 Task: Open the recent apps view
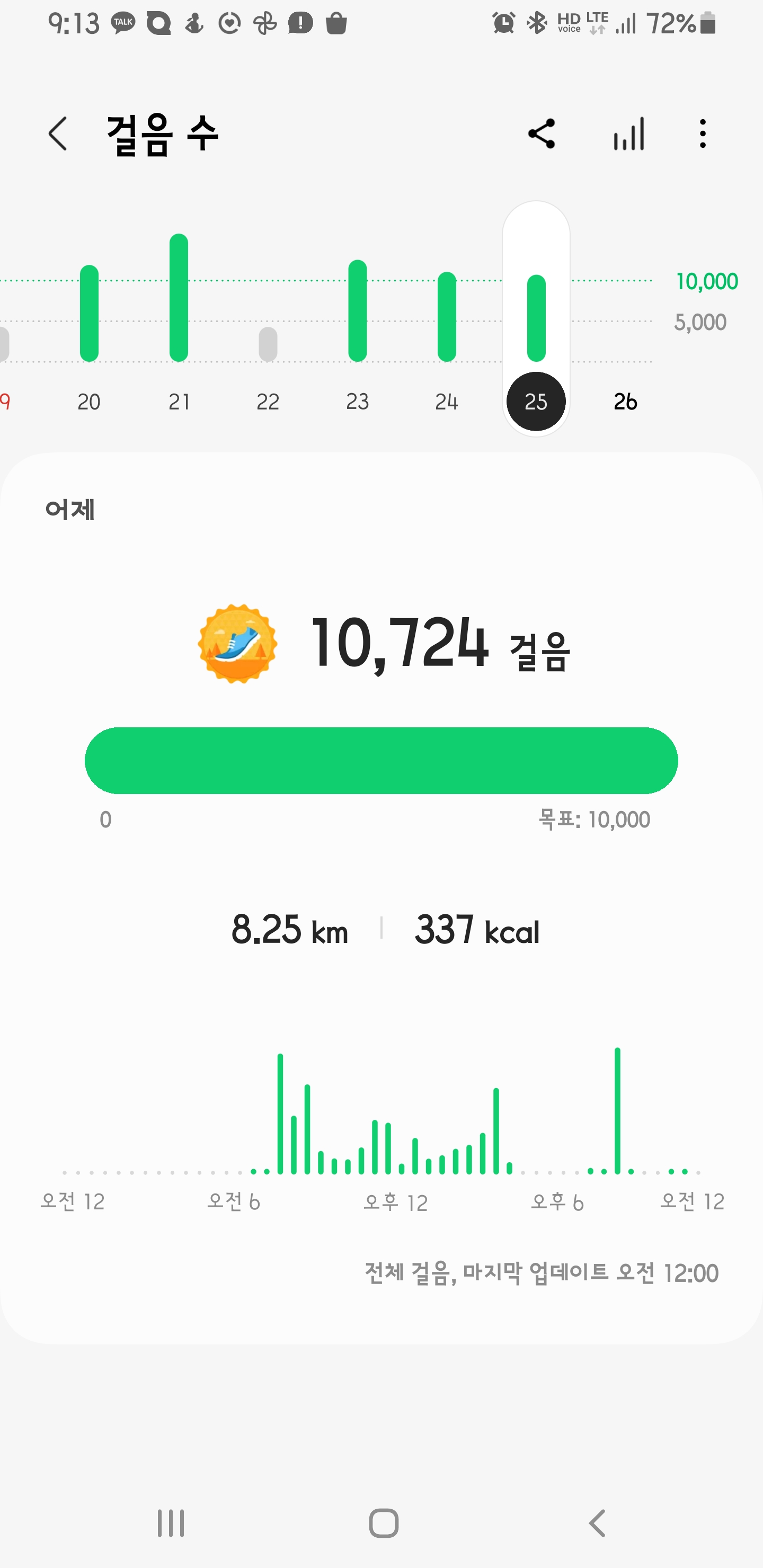point(171,1524)
